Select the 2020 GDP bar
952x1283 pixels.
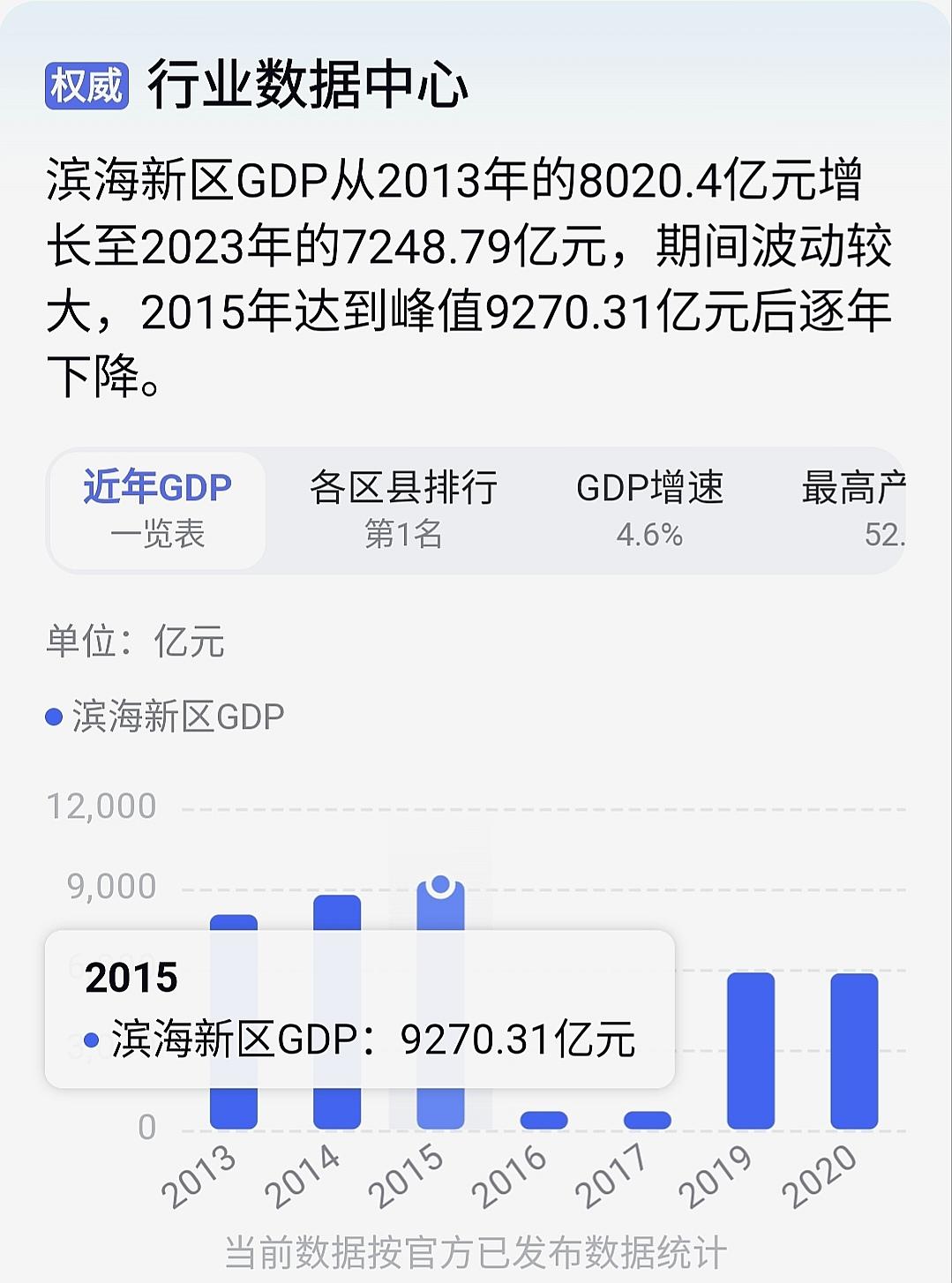pyautogui.click(x=852, y=1050)
